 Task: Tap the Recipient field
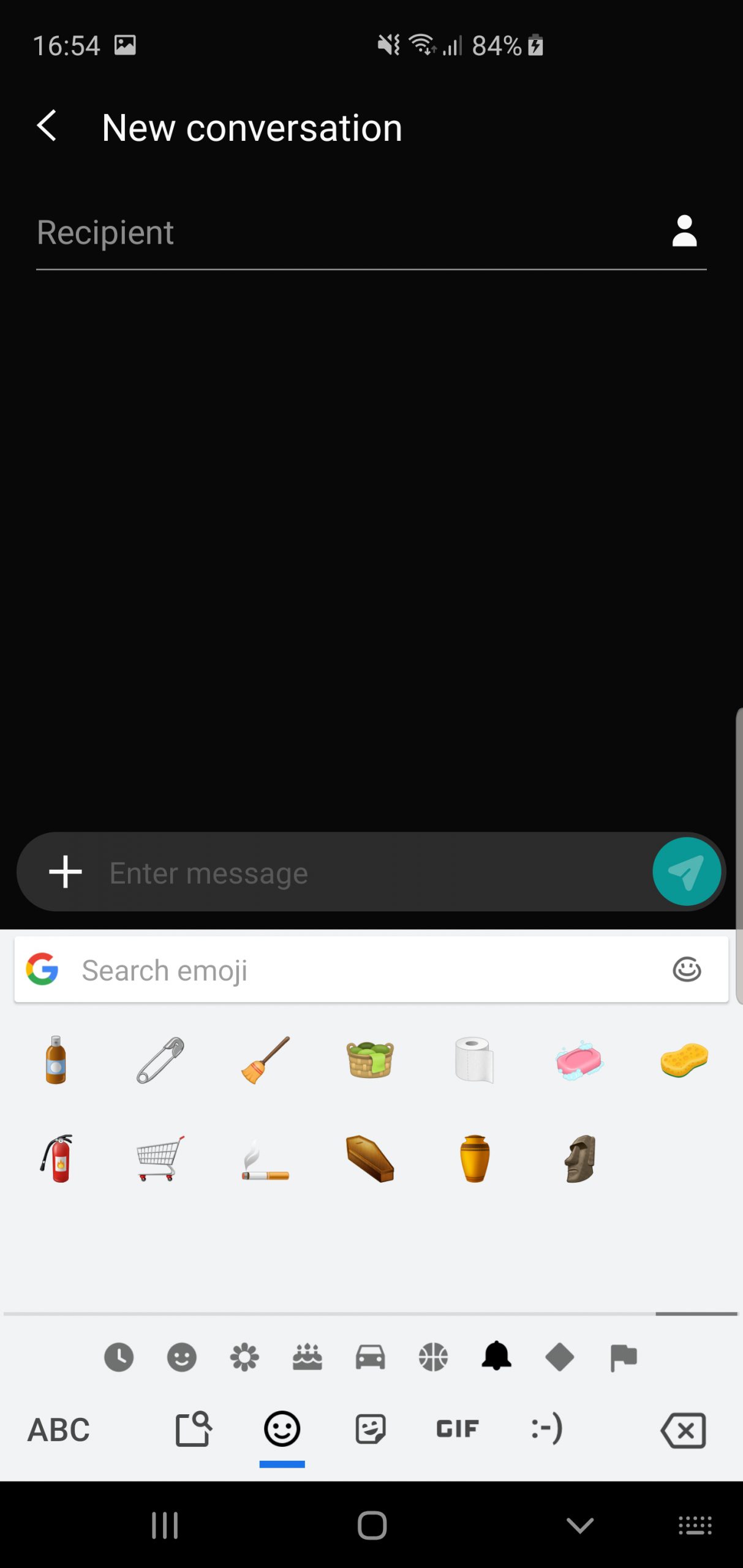tap(343, 233)
